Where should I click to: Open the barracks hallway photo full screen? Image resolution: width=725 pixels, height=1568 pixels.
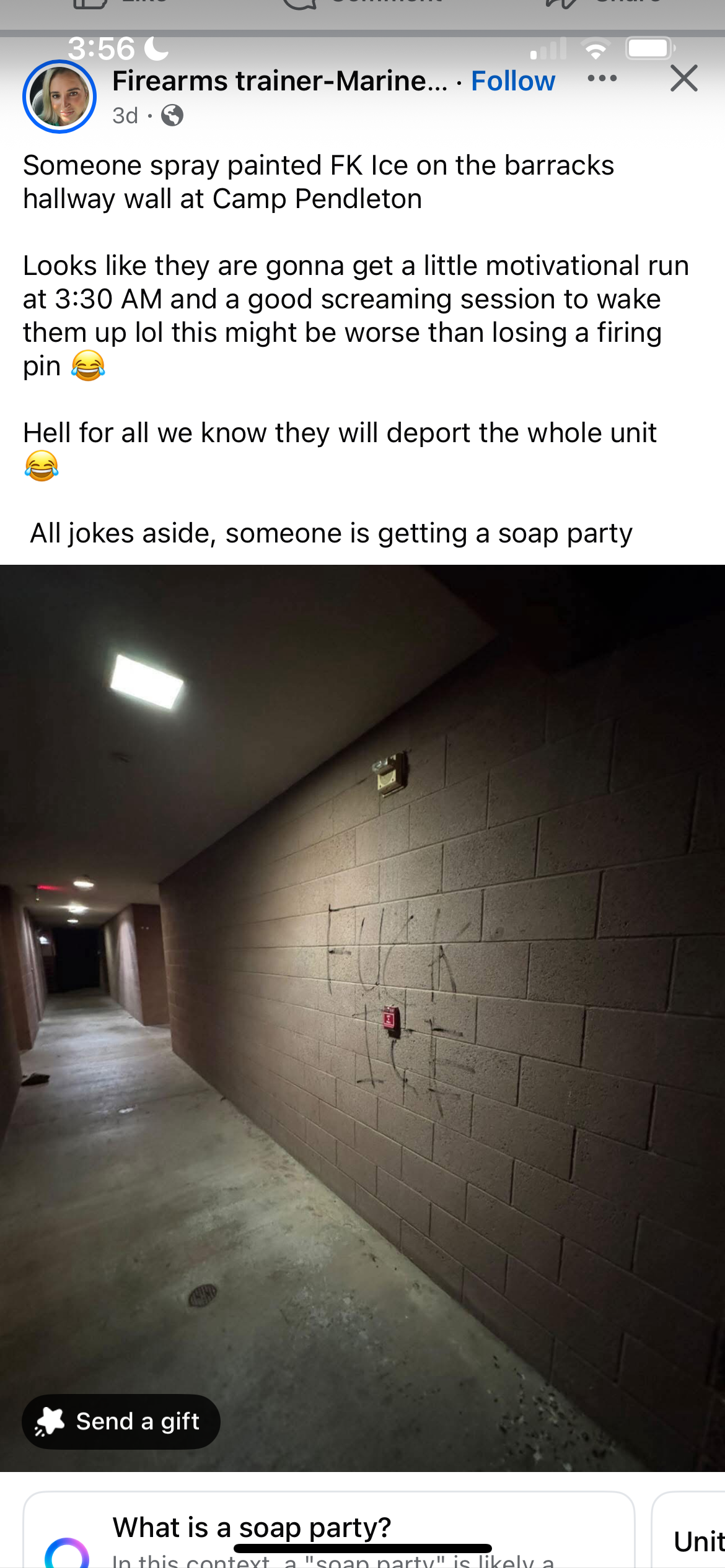pyautogui.click(x=362, y=1017)
